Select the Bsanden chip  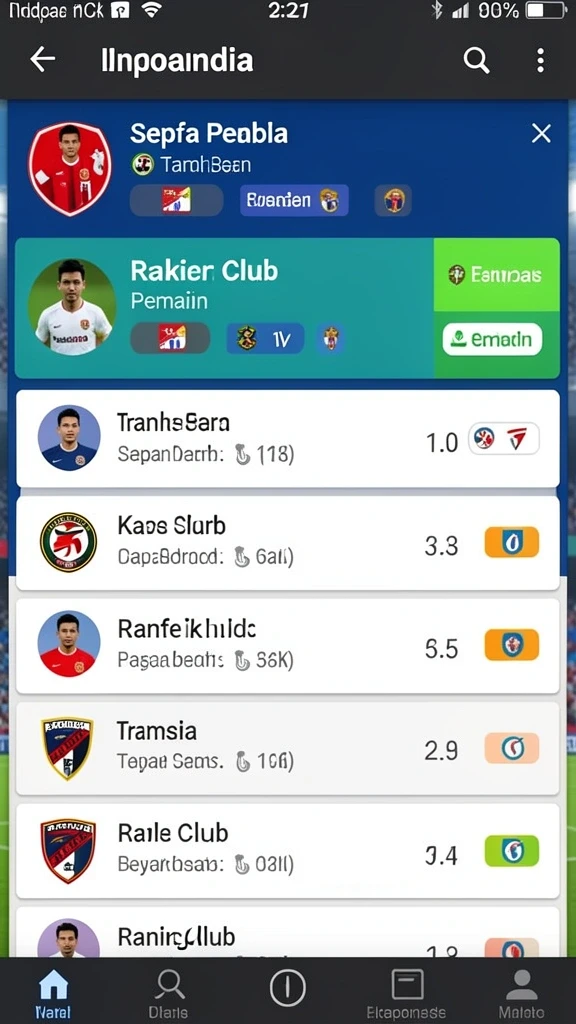(x=295, y=200)
